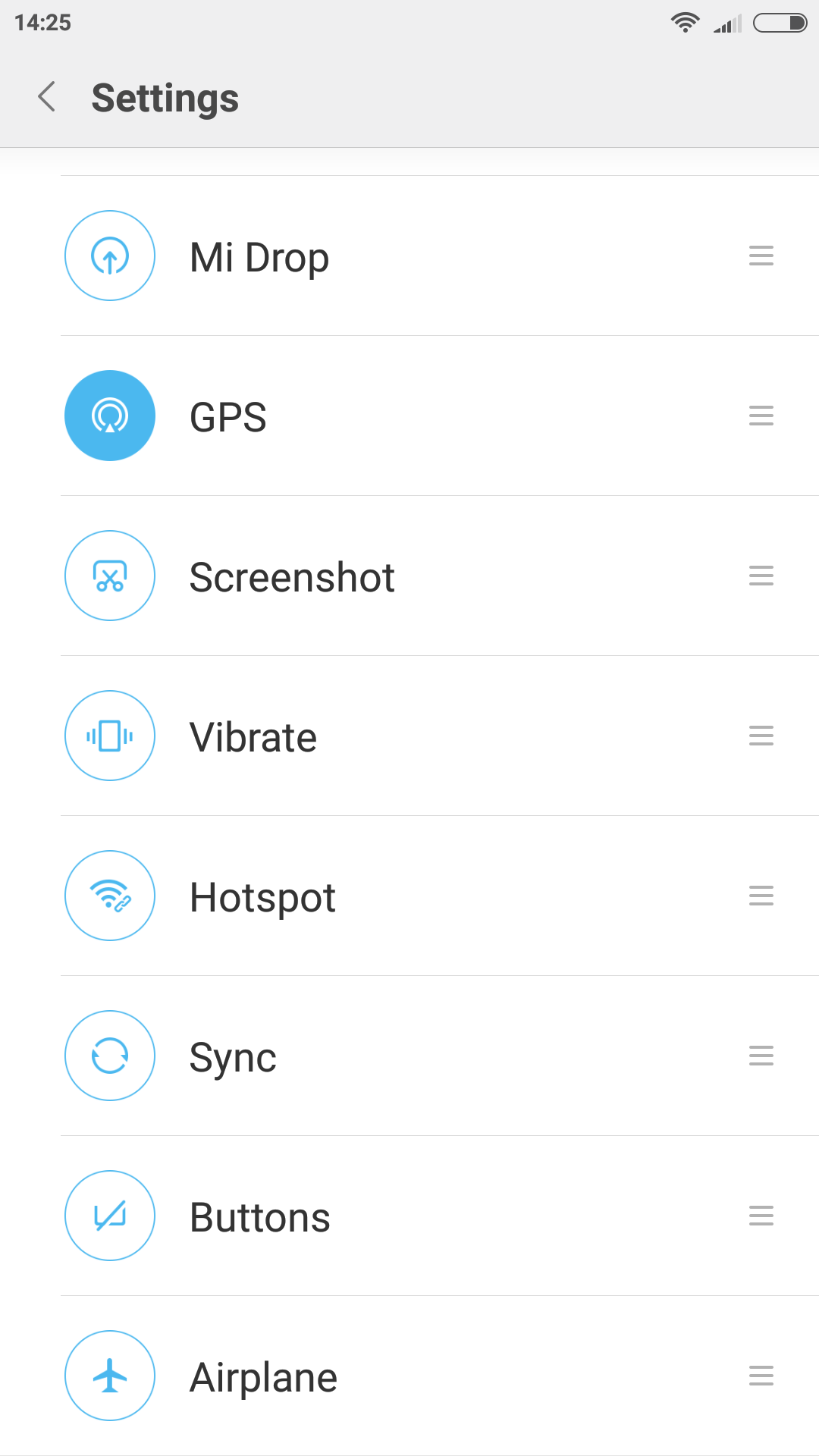Enable the Sync toggle icon
This screenshot has height=1456, width=819.
110,1056
